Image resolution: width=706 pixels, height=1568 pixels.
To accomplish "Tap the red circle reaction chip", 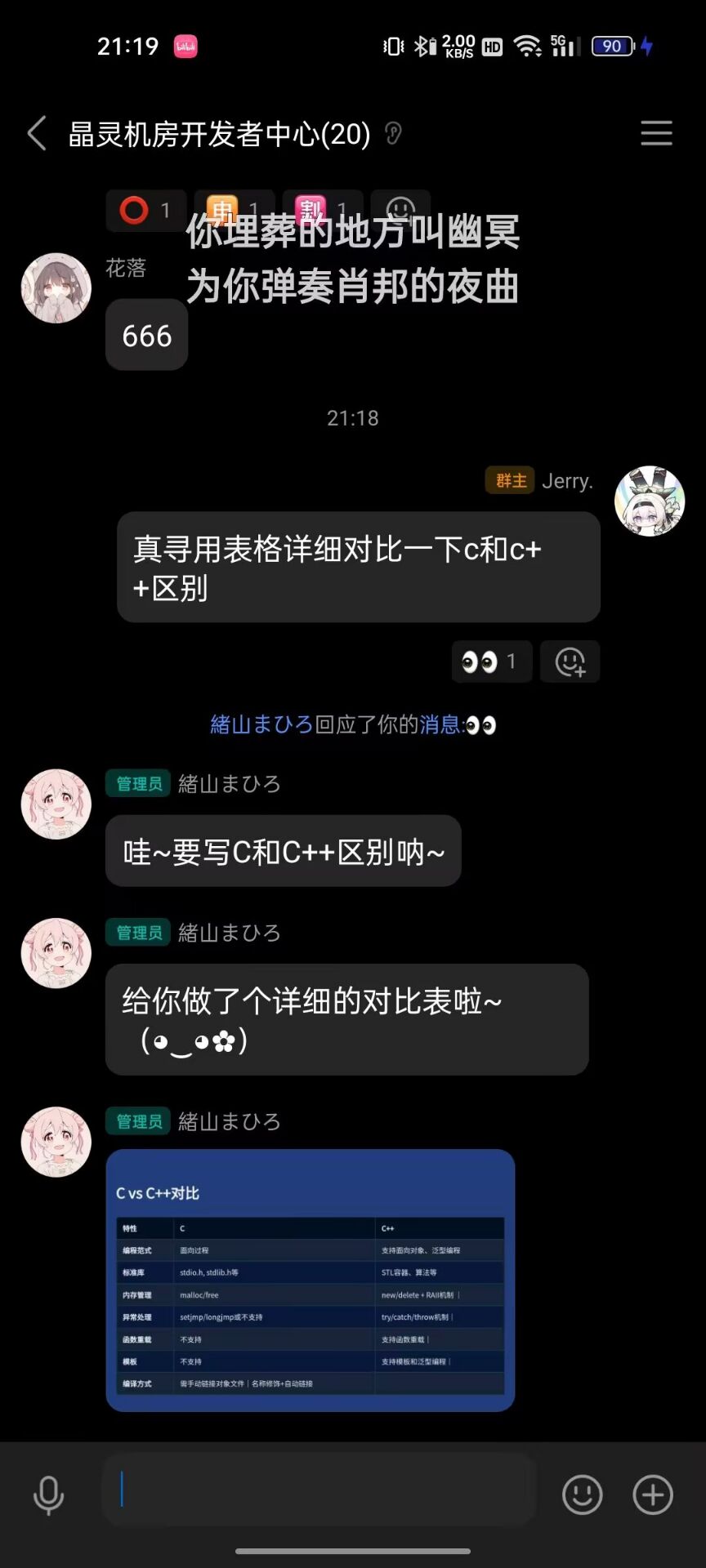I will pyautogui.click(x=145, y=211).
